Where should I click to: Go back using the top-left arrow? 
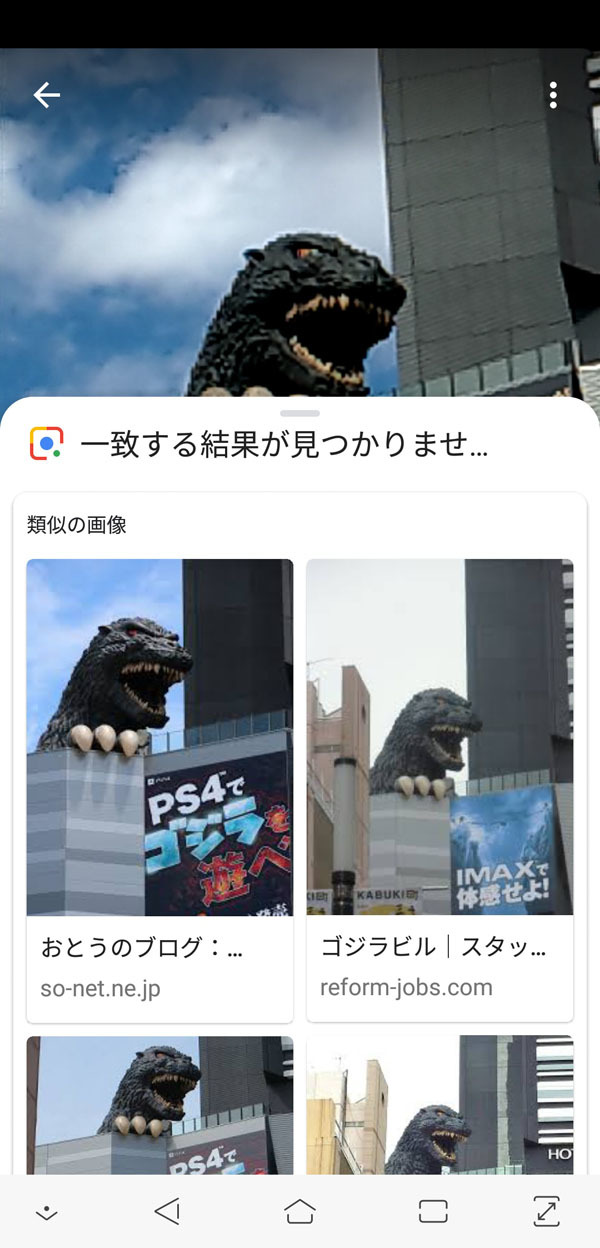pos(46,95)
